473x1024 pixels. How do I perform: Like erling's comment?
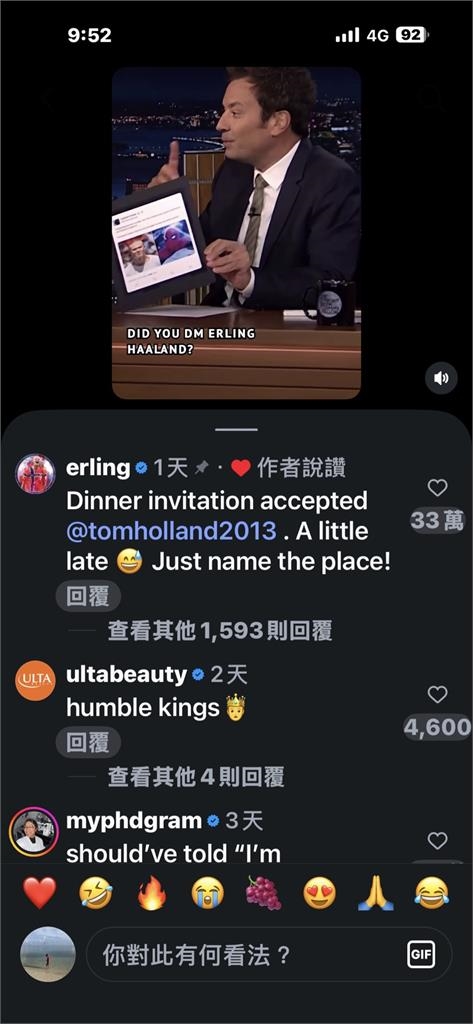coord(437,487)
